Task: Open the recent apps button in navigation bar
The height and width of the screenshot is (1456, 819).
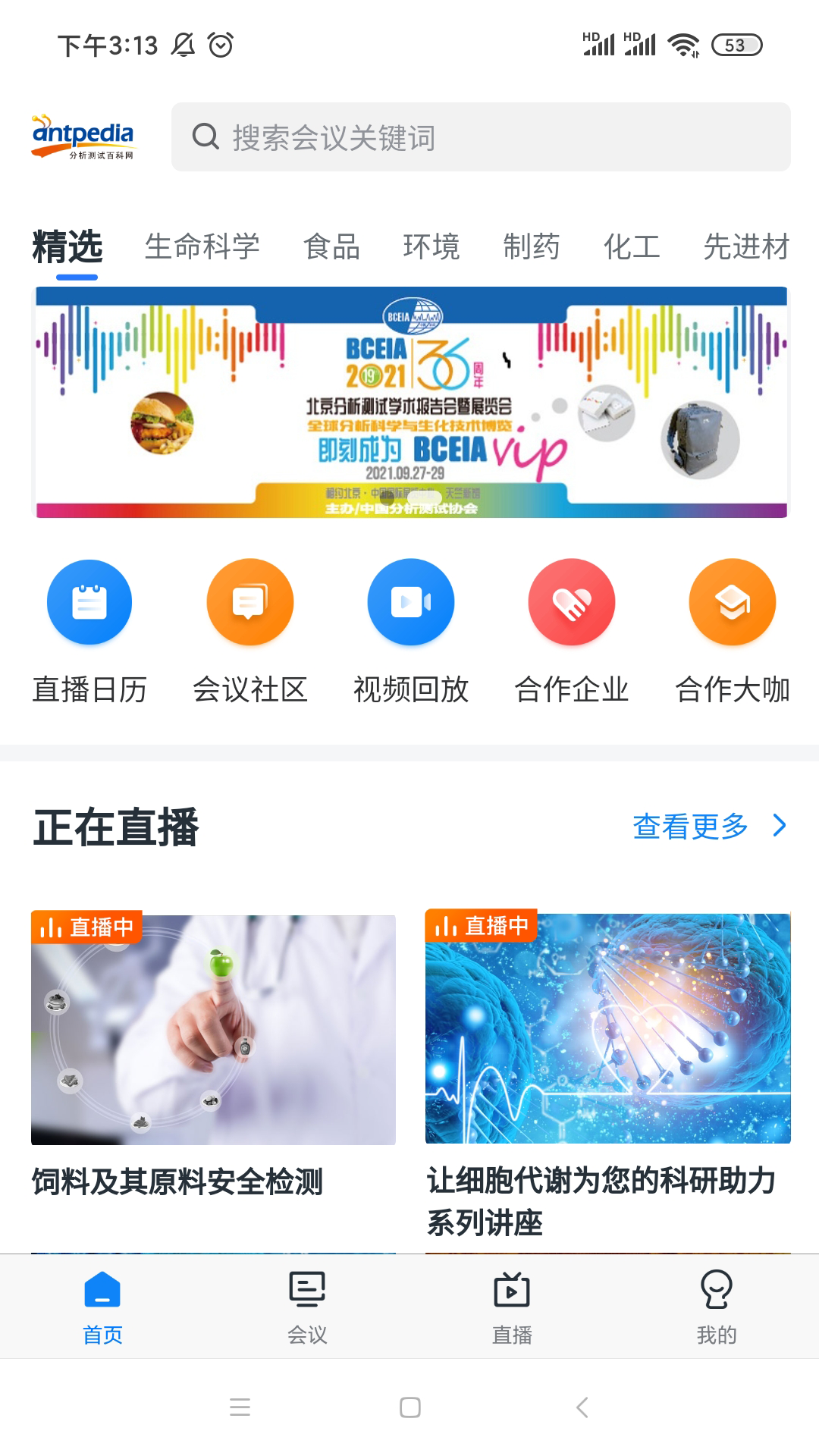Action: point(239,1408)
